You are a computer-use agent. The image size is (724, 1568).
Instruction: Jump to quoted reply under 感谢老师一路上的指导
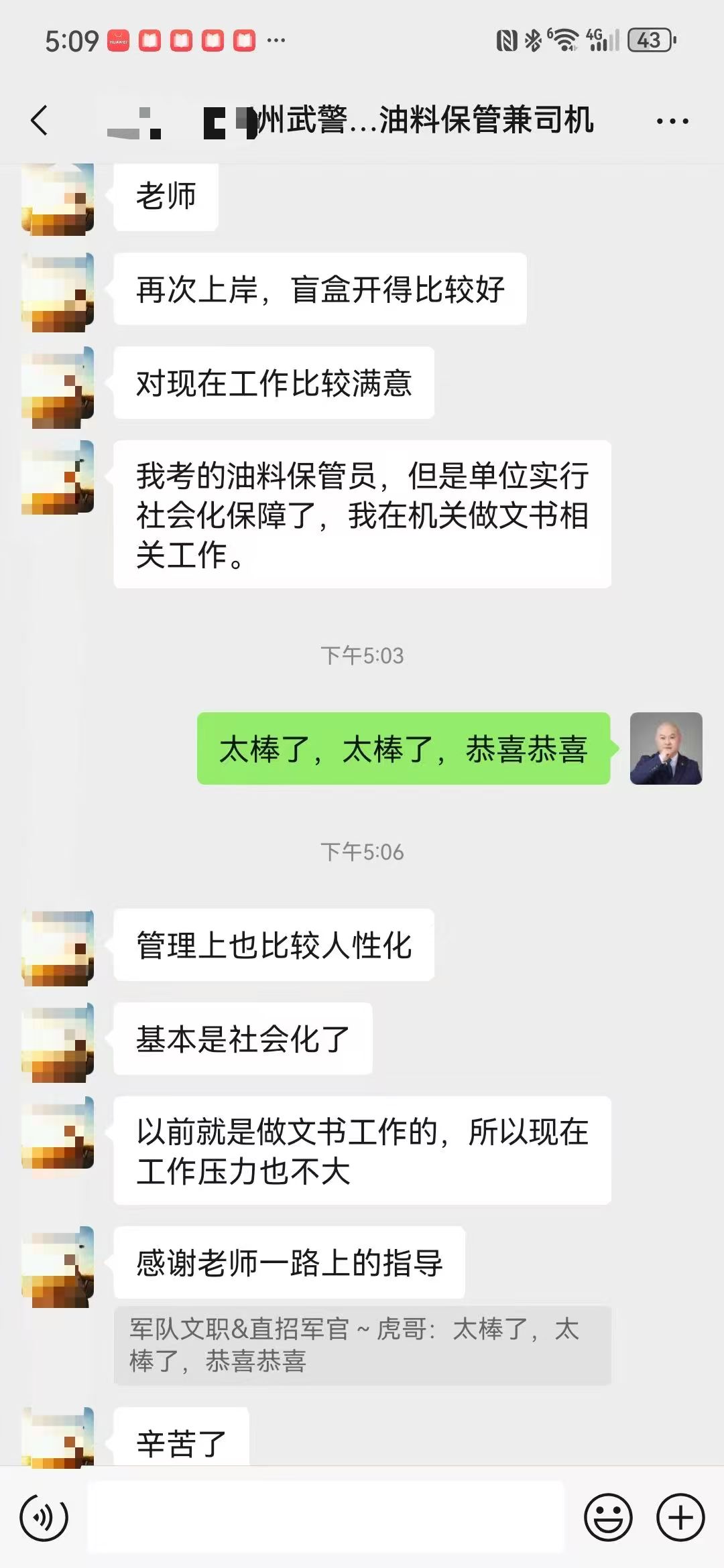[362, 1345]
